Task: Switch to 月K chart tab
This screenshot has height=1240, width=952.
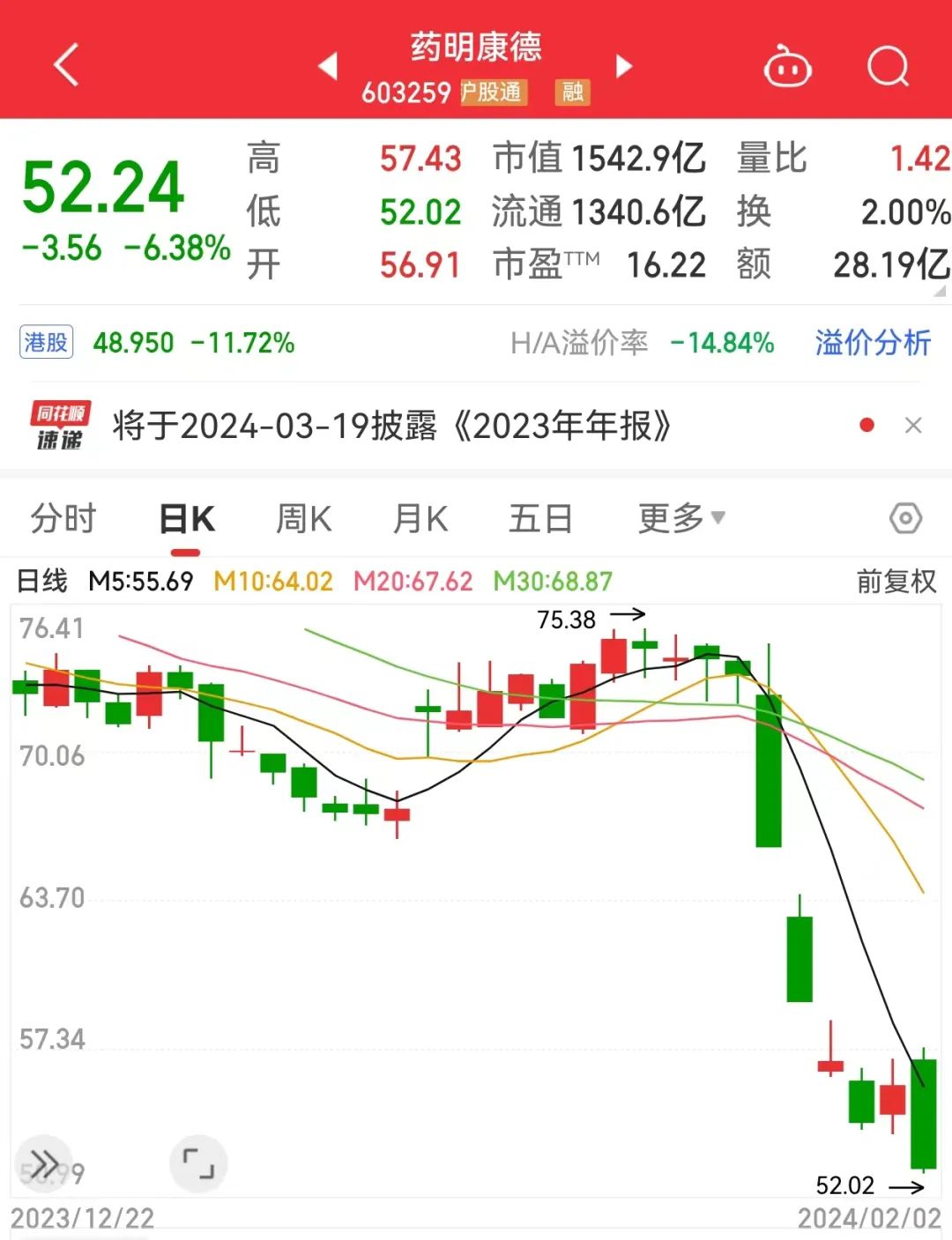Action: [x=420, y=518]
